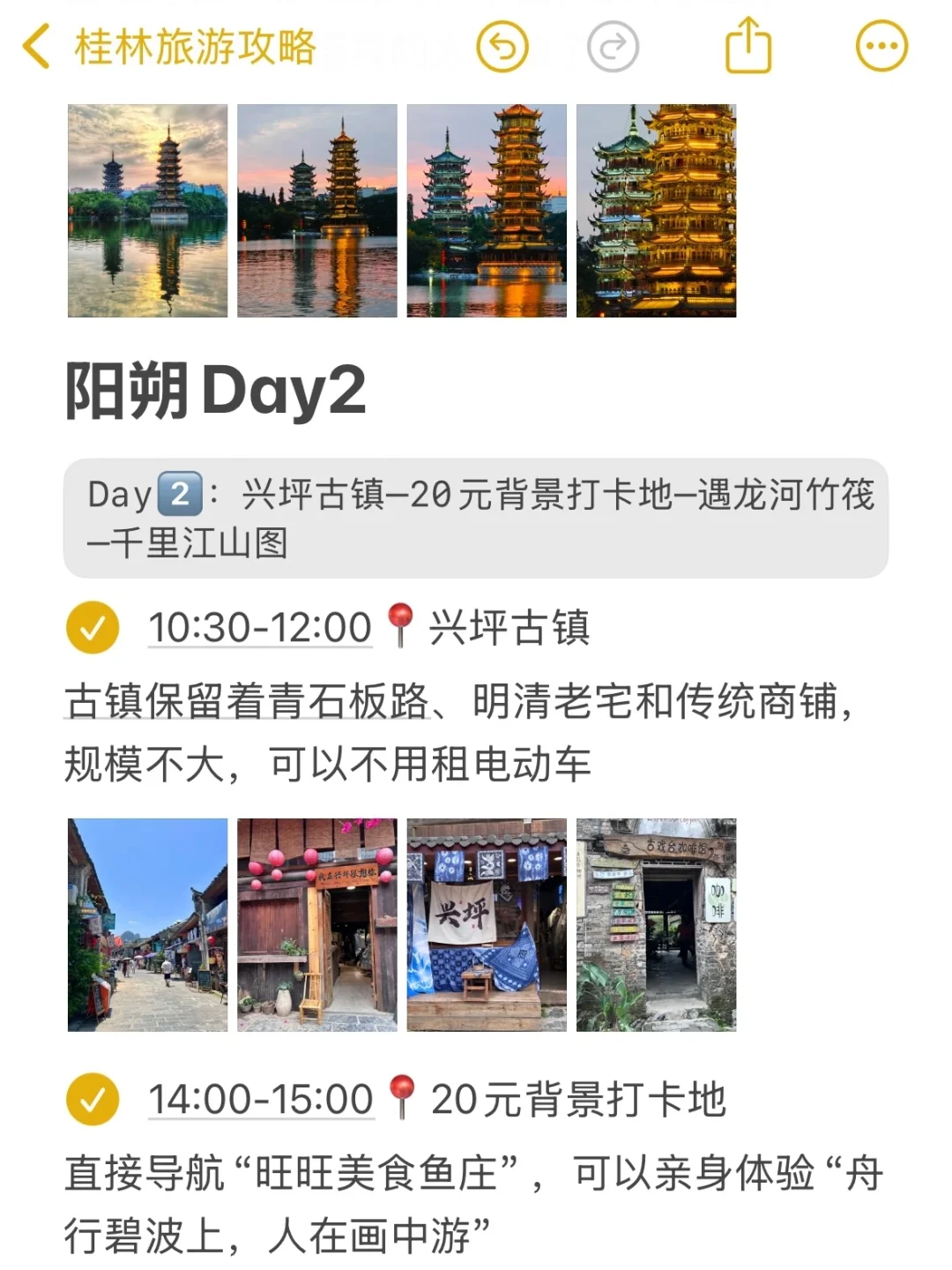
Task: Open the first pagoda sunset photo
Action: pos(147,211)
